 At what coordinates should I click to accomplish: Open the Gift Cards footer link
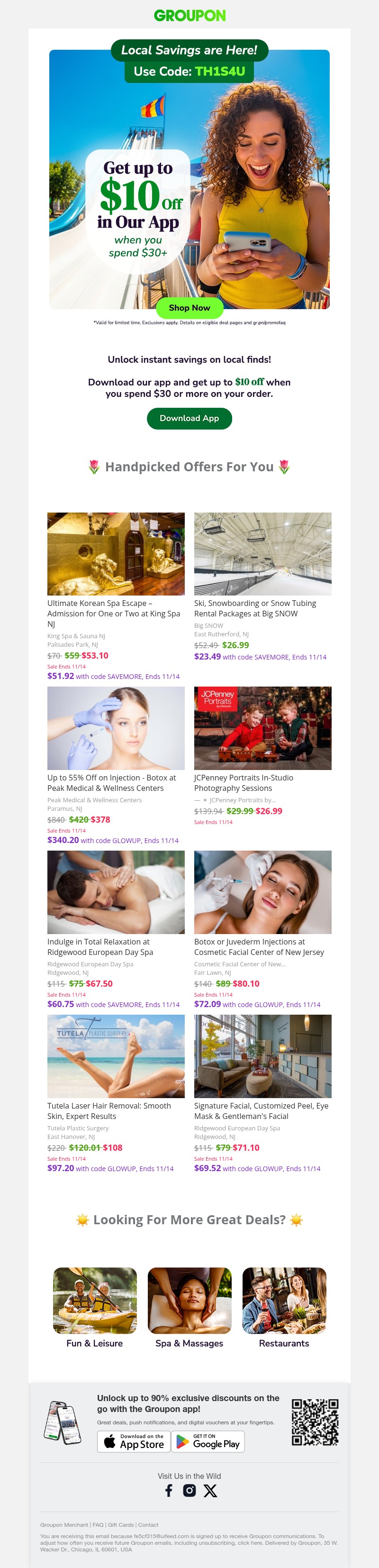point(120,1525)
